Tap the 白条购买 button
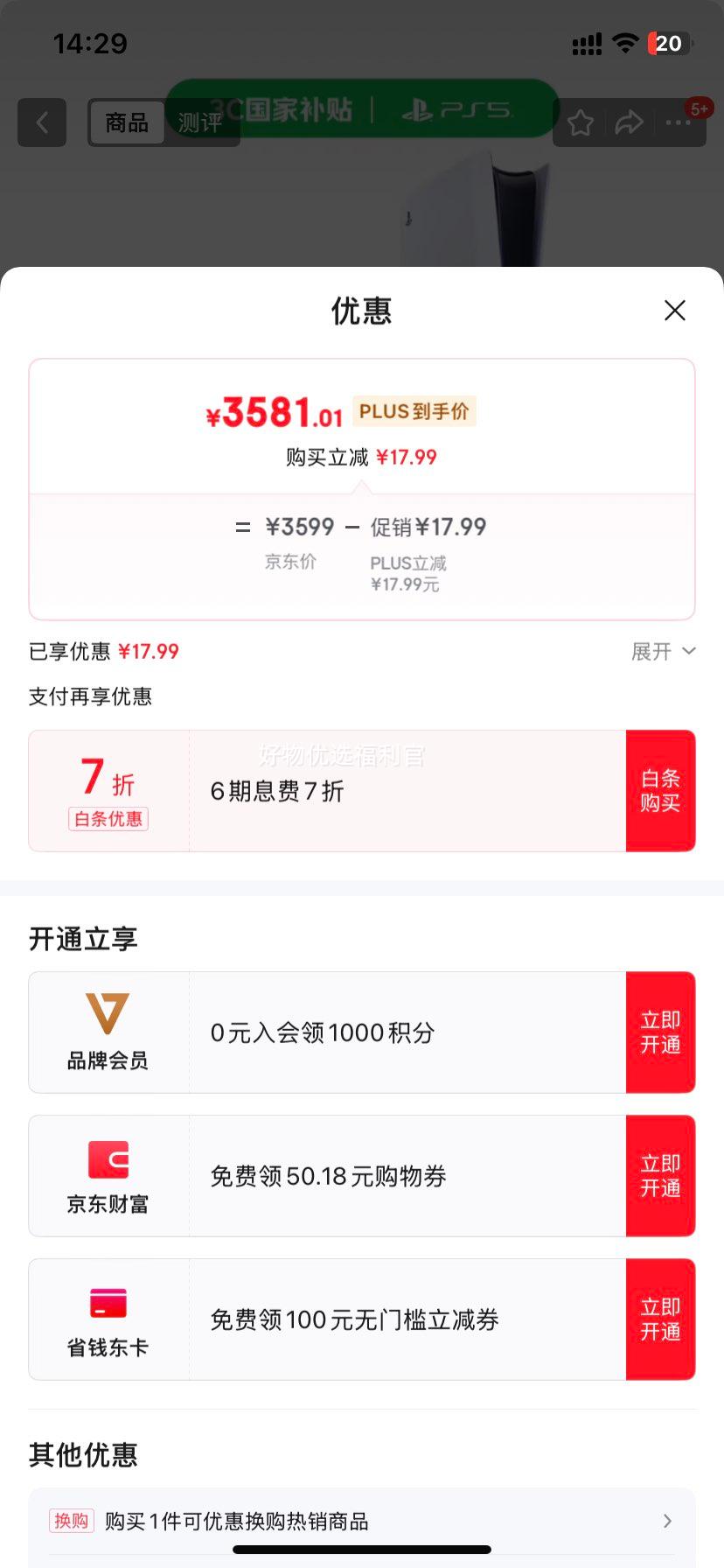724x1568 pixels. click(660, 791)
